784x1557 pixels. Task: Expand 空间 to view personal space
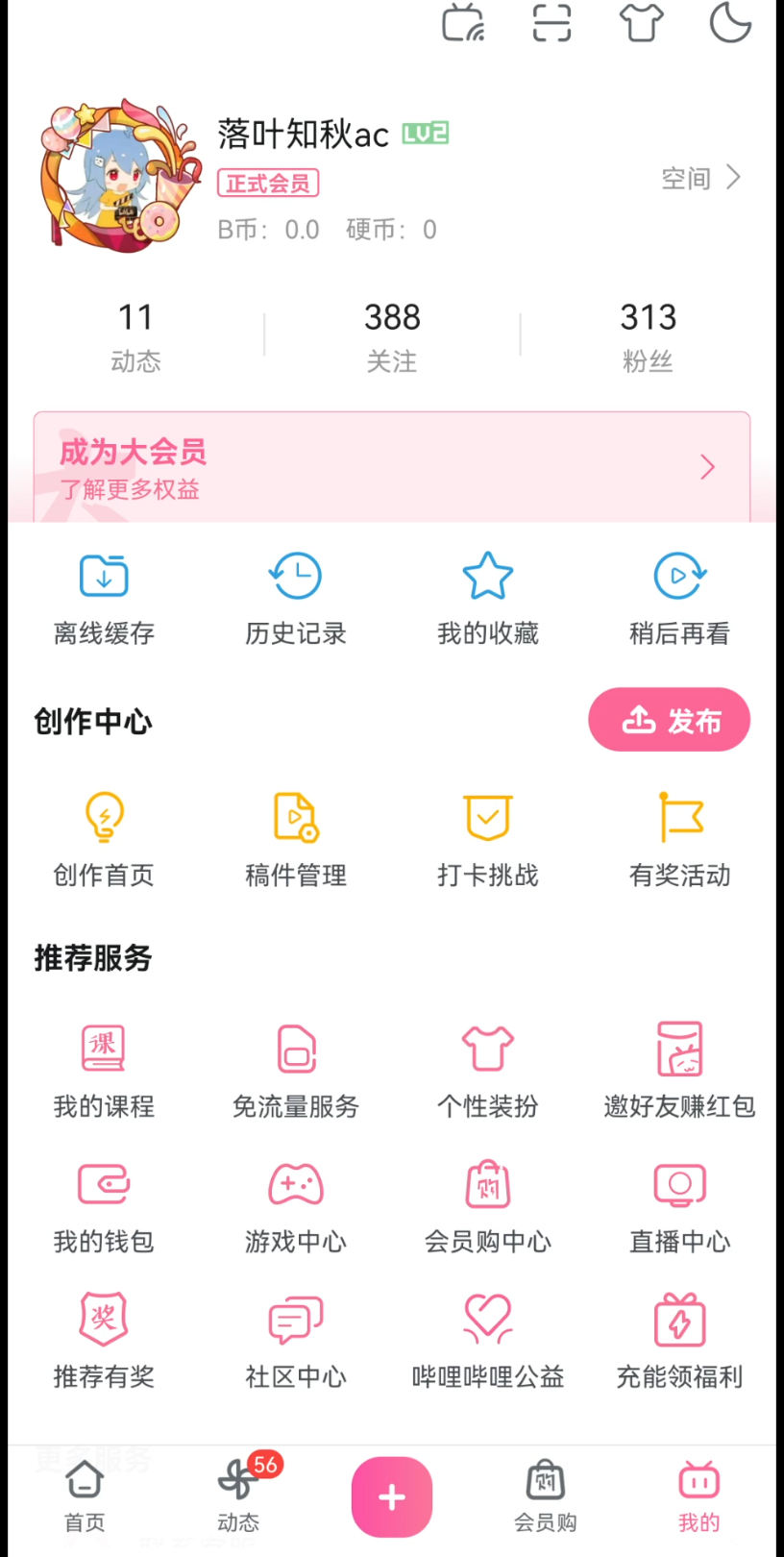click(702, 178)
